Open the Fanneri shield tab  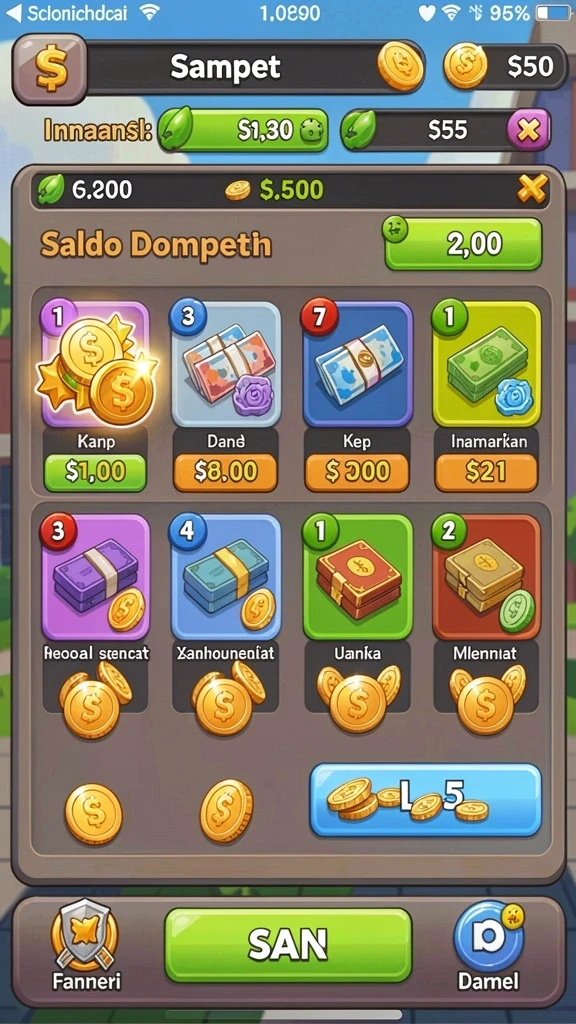(86, 944)
